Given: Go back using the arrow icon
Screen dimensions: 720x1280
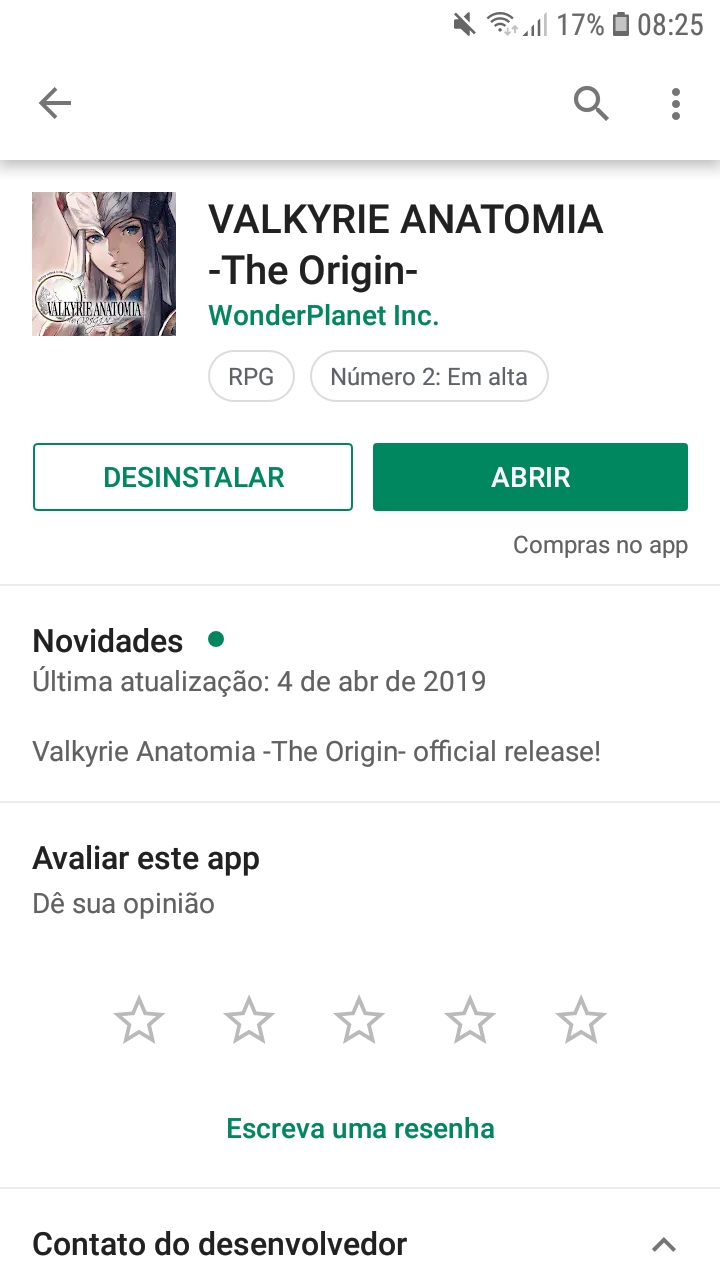Looking at the screenshot, I should (x=55, y=103).
